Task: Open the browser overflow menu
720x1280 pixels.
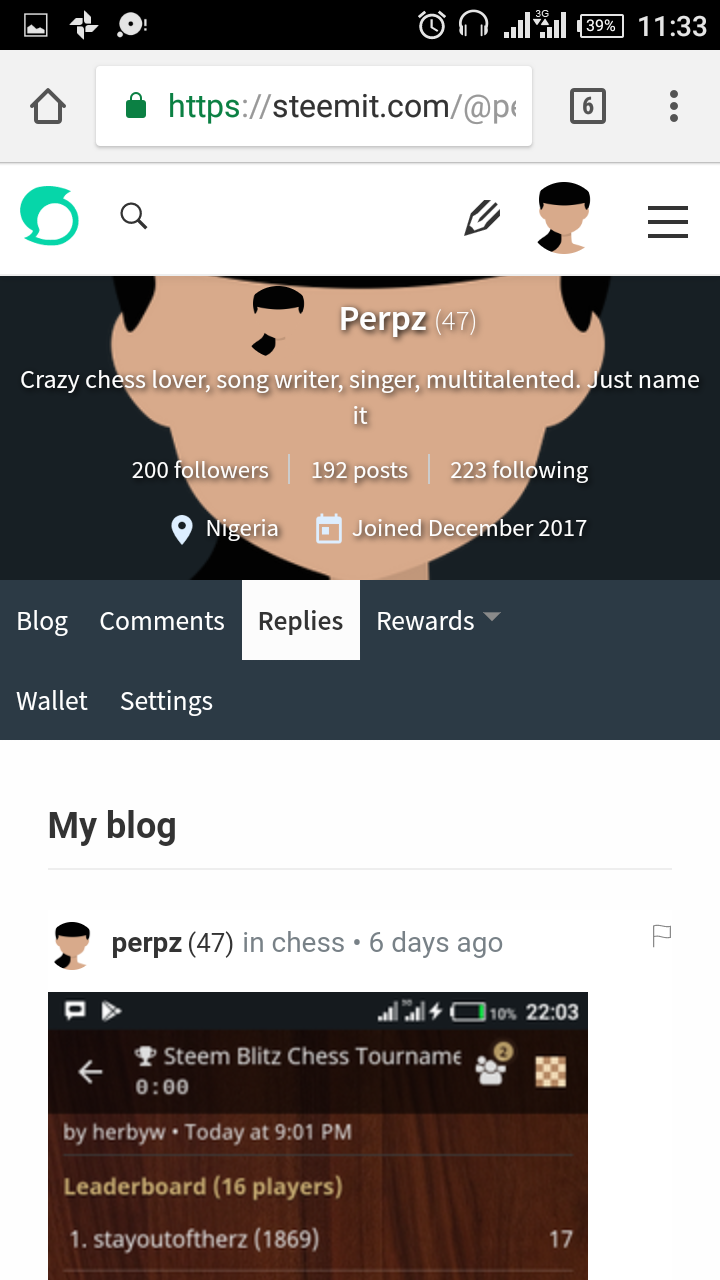Action: tap(673, 105)
